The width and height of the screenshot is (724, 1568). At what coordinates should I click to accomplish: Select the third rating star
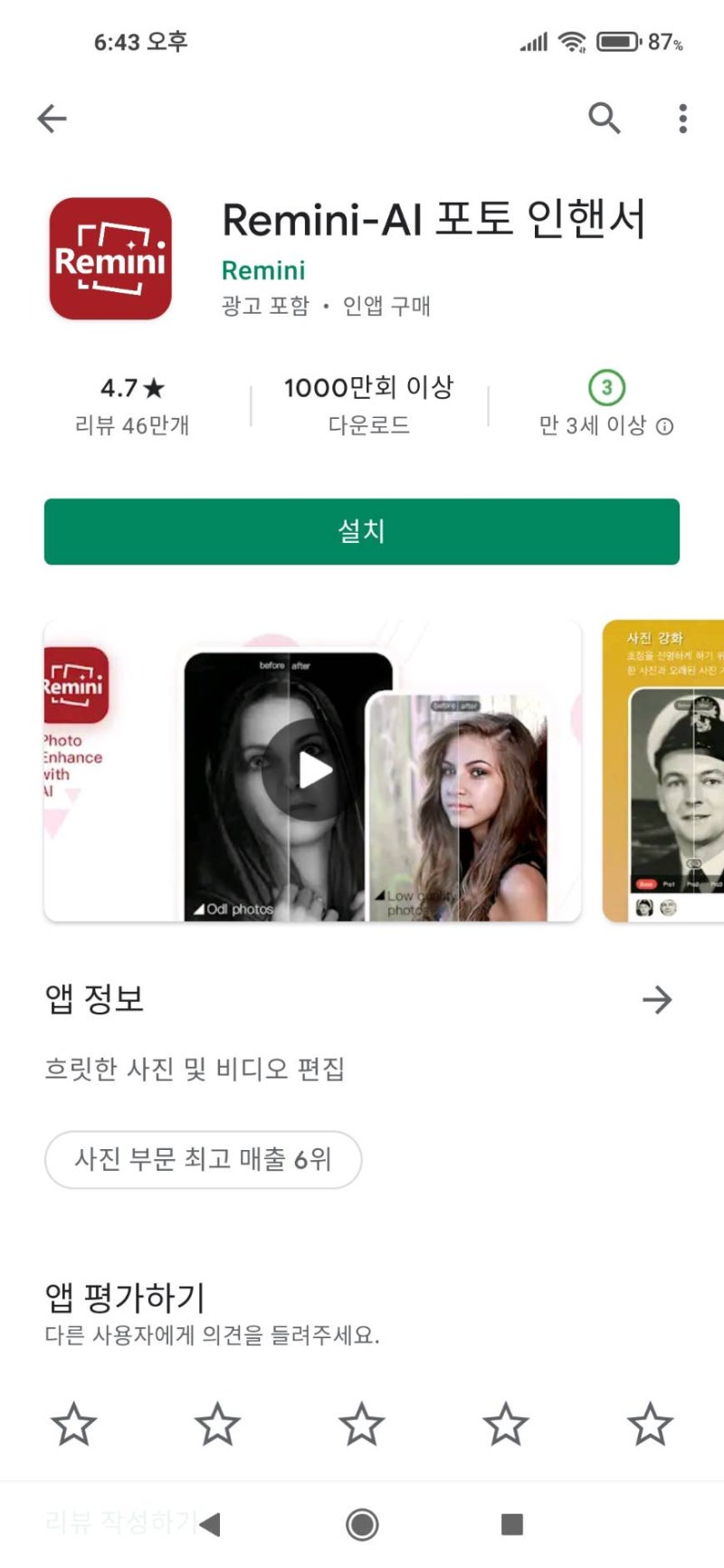click(x=361, y=1424)
